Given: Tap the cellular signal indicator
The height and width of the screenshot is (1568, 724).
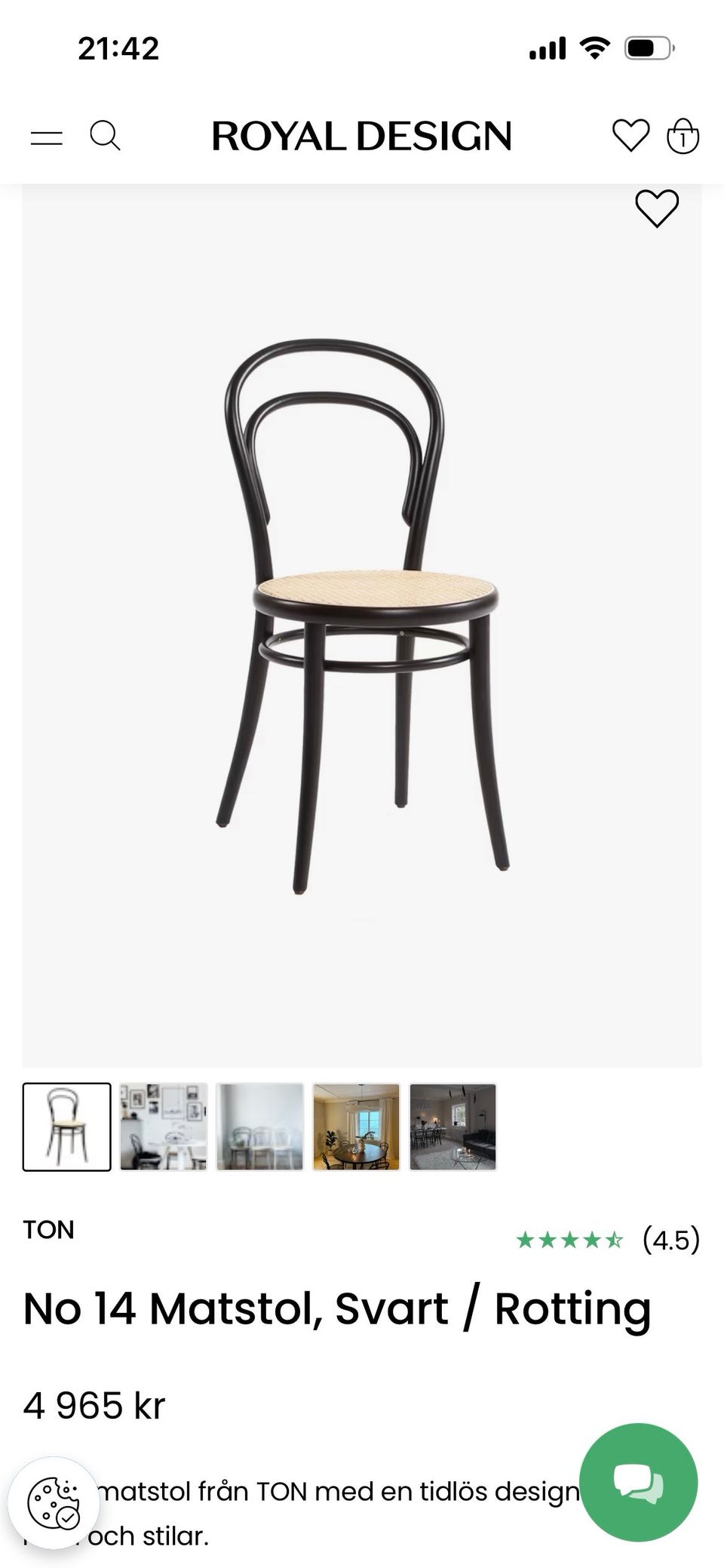Looking at the screenshot, I should [548, 48].
